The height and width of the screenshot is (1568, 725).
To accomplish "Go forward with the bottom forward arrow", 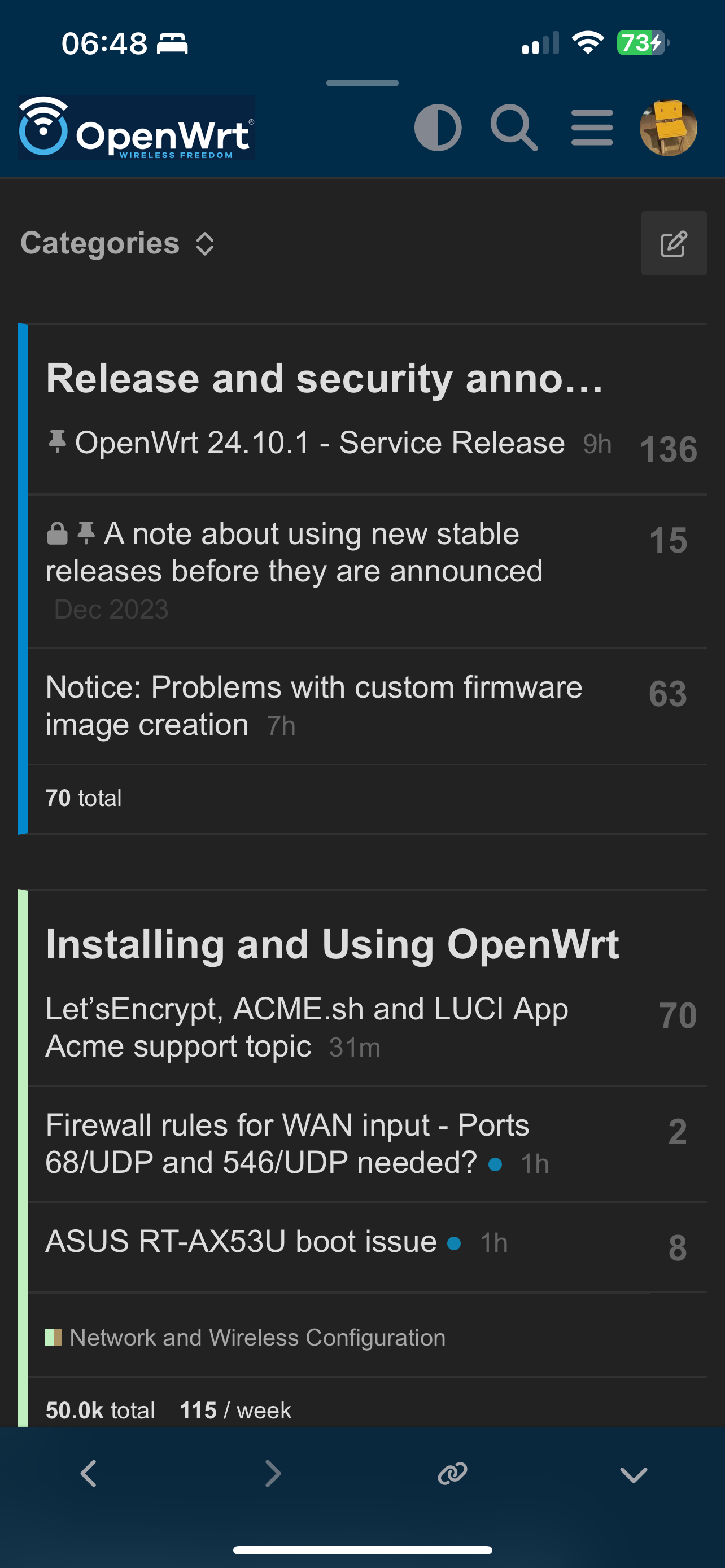I will 273,1474.
